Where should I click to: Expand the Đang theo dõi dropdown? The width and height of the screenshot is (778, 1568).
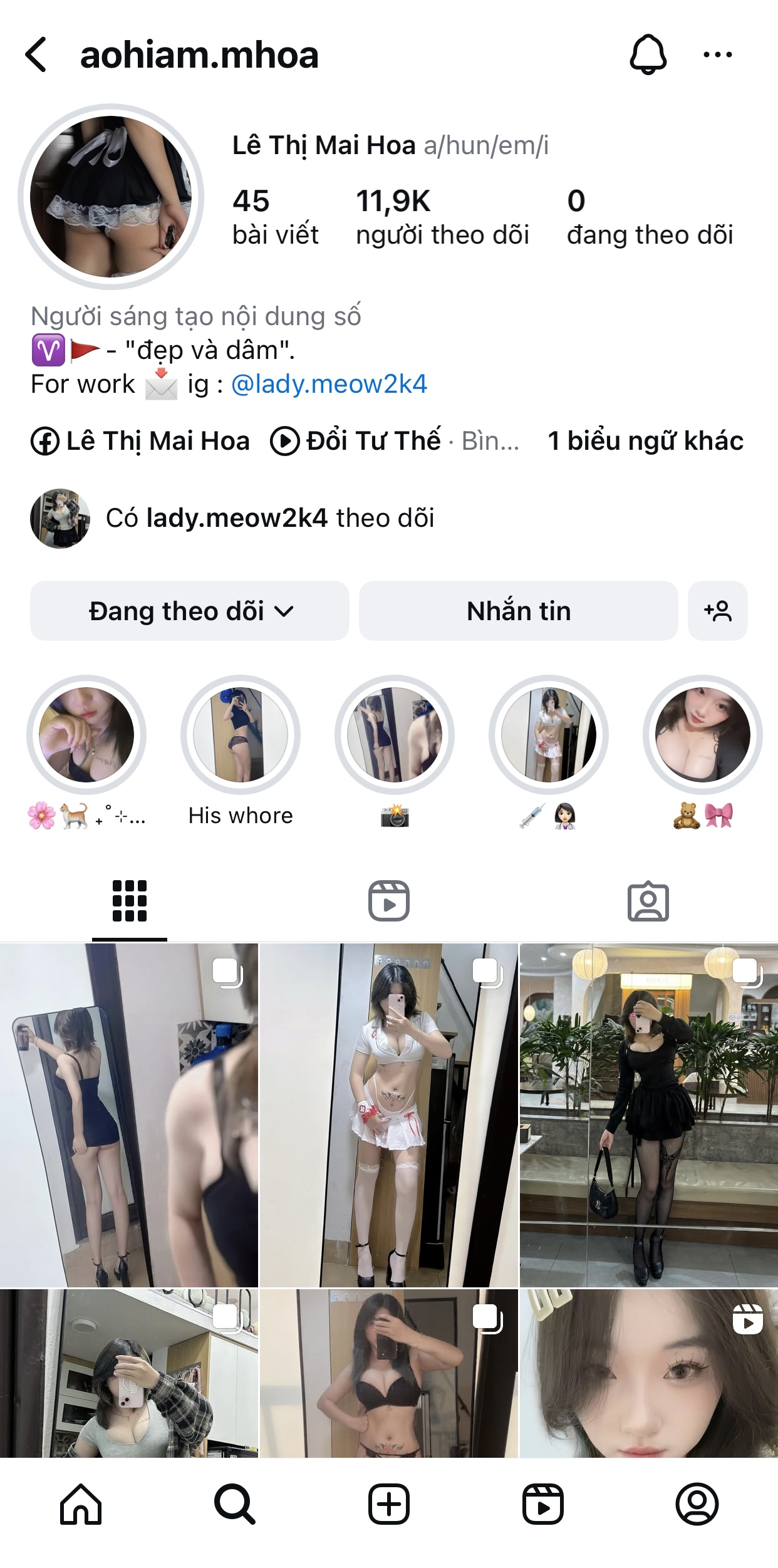pyautogui.click(x=190, y=611)
